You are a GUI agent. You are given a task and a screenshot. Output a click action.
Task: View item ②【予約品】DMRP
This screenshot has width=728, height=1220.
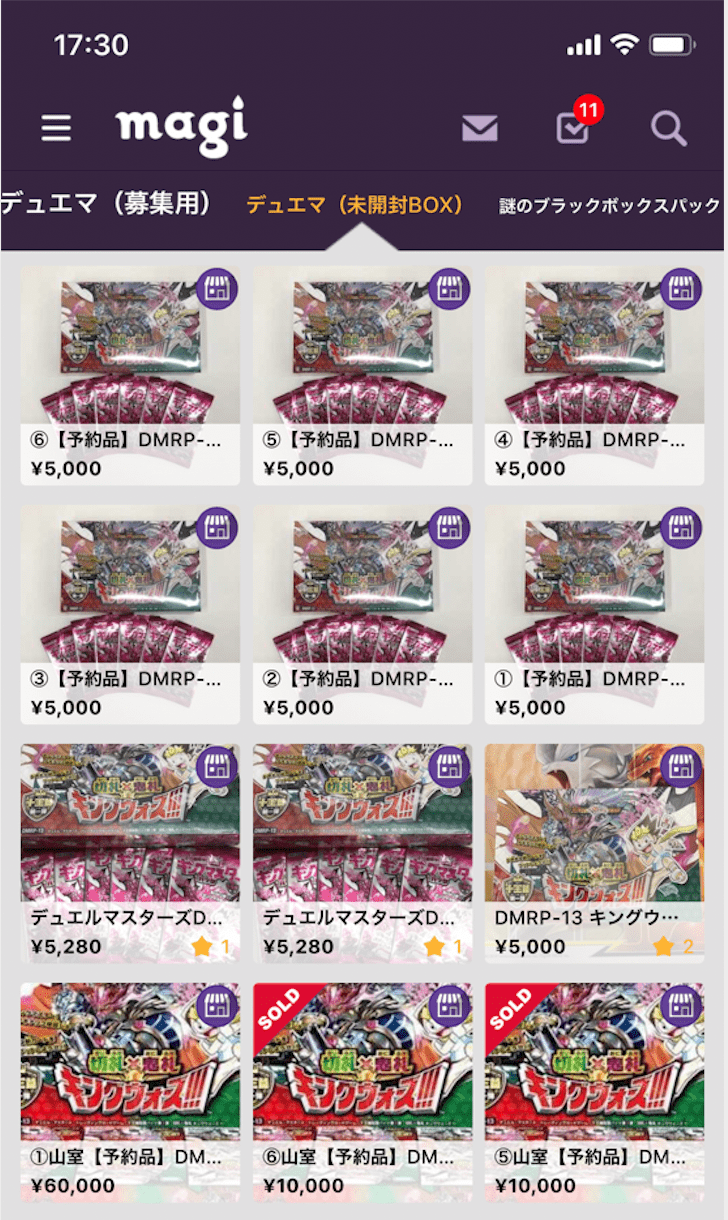point(362,613)
